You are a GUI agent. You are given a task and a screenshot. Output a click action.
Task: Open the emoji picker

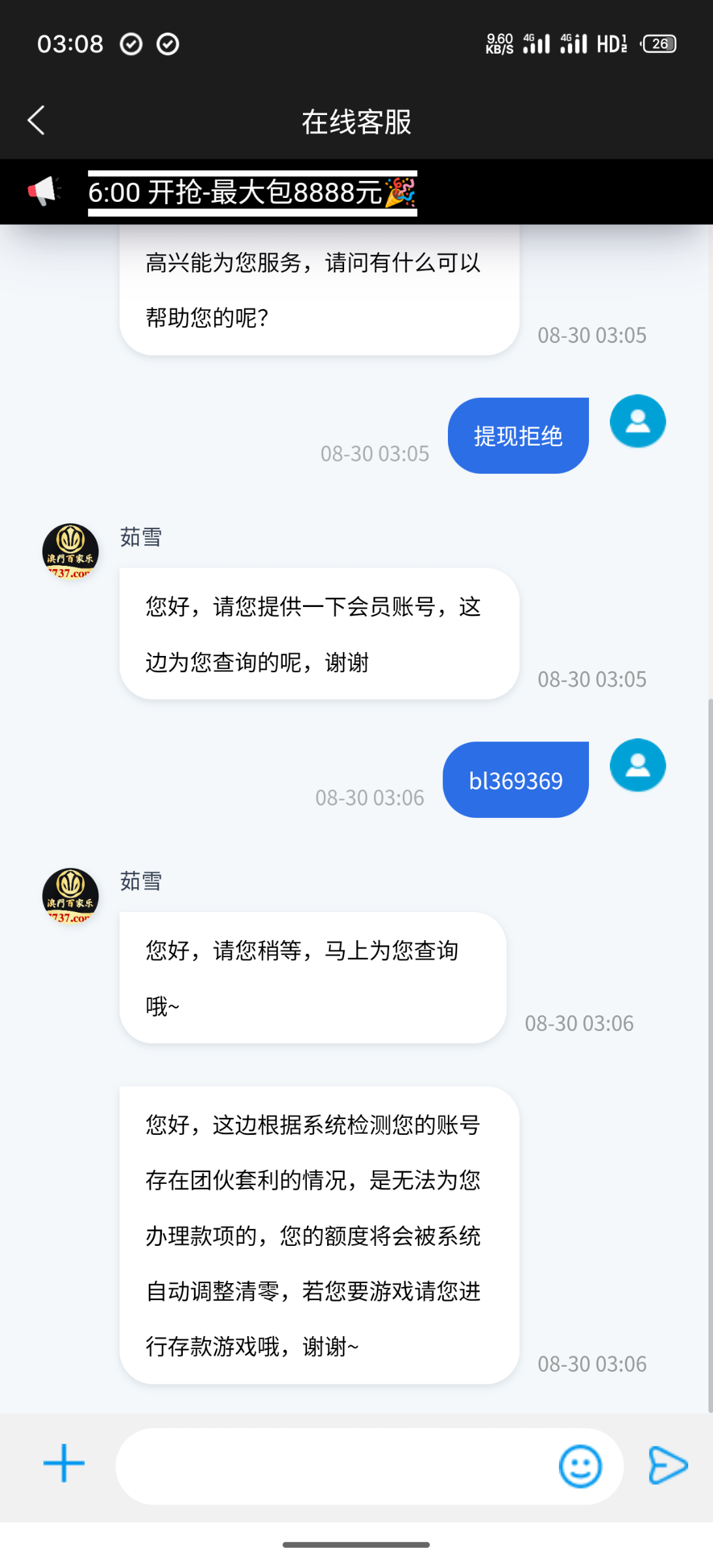(580, 1465)
